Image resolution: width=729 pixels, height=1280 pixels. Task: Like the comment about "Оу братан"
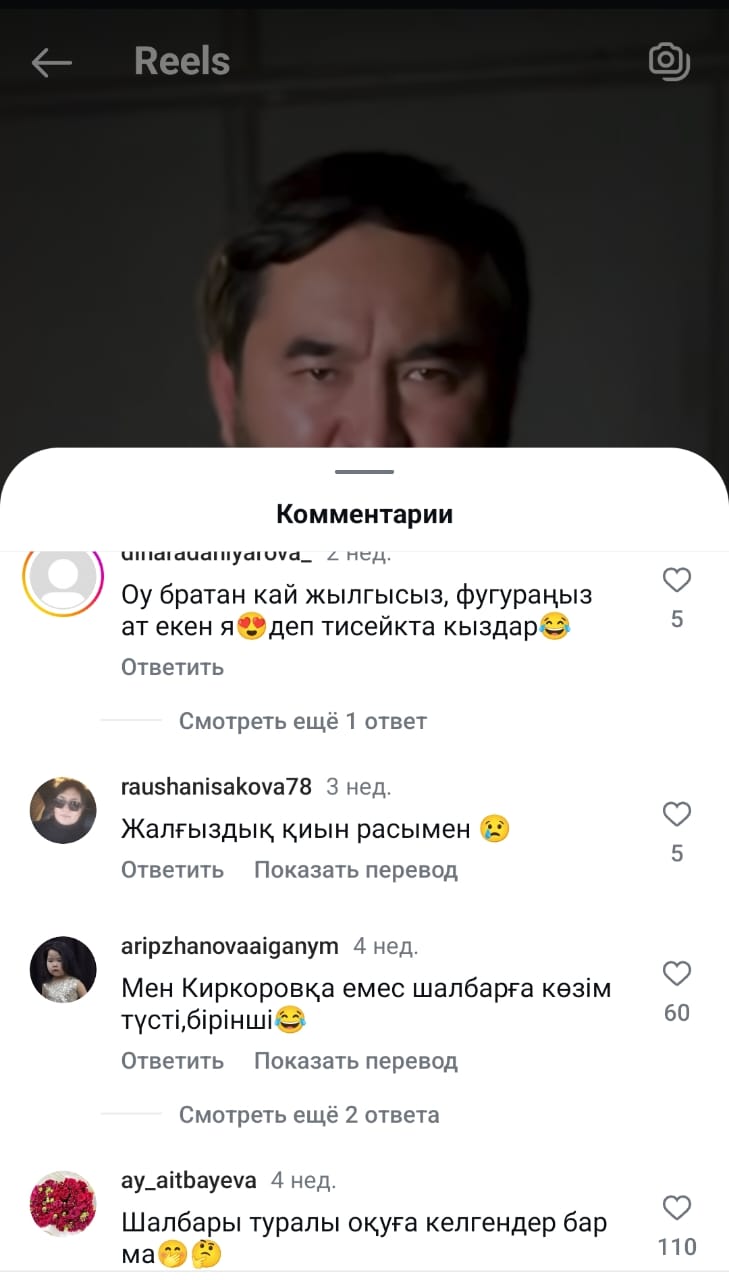tap(677, 580)
